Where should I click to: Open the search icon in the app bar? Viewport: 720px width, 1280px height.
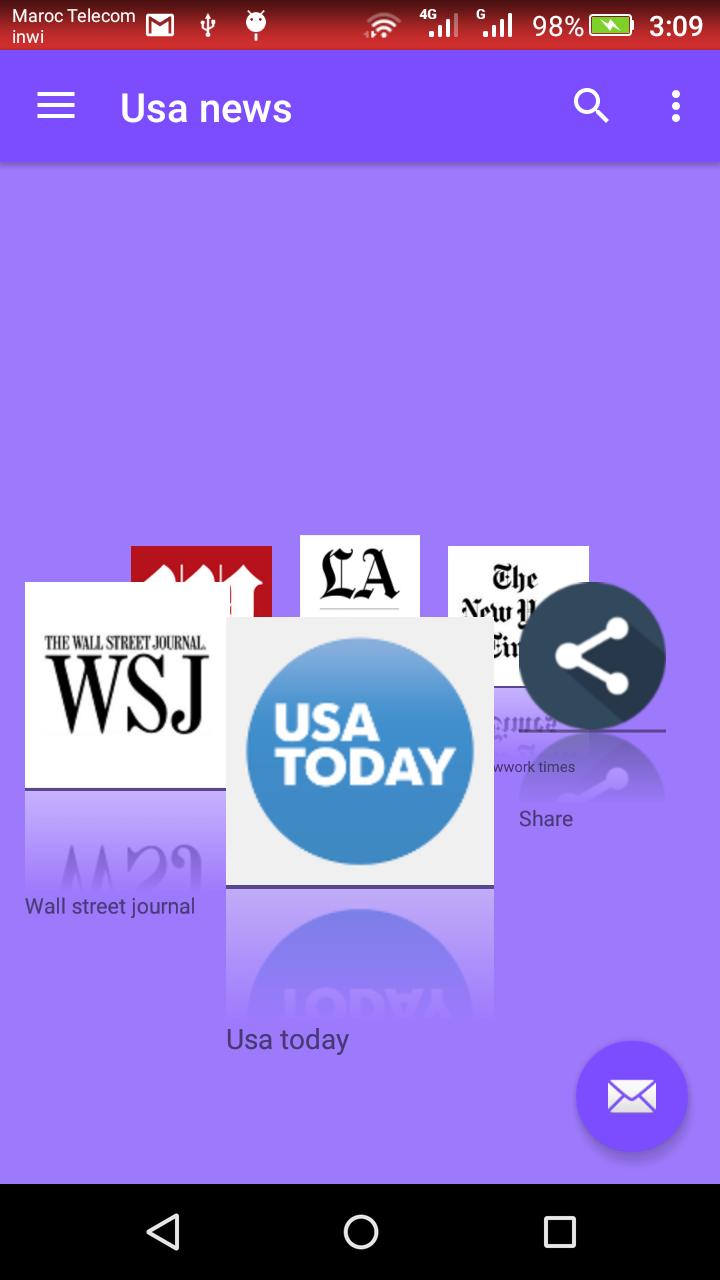click(x=591, y=106)
